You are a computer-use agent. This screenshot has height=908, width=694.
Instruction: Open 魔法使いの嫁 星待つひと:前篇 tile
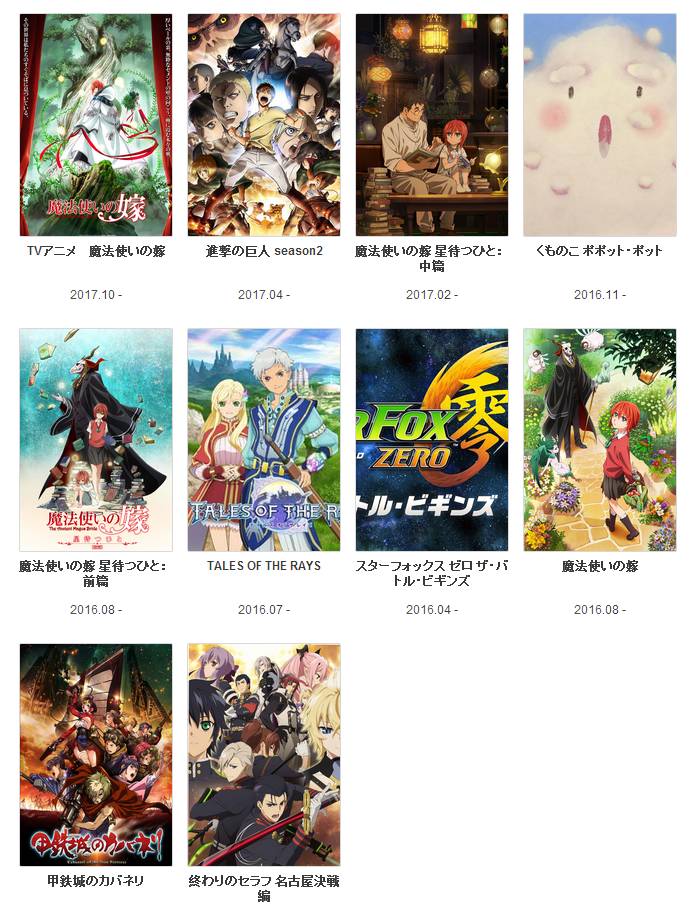[96, 440]
